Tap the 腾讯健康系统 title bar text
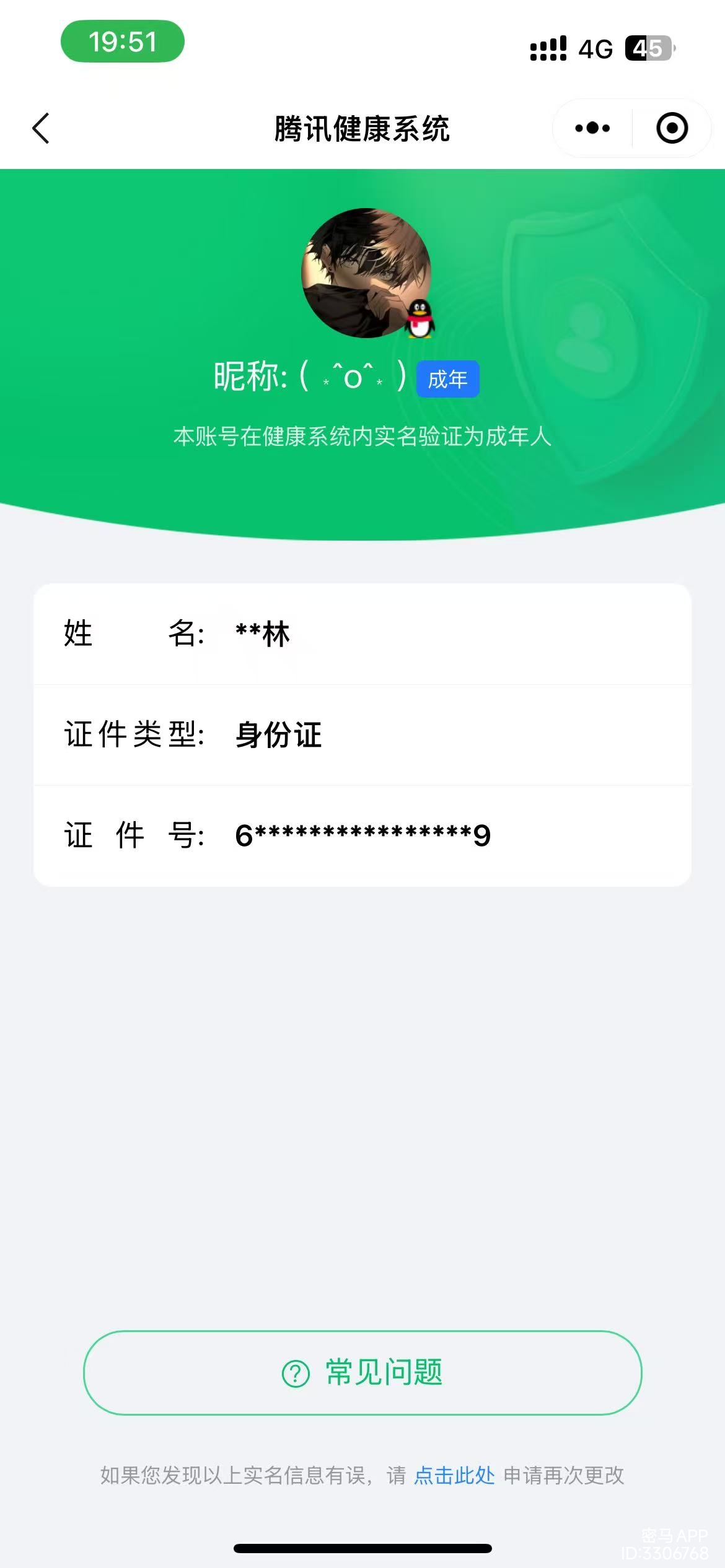This screenshot has width=725, height=1568. (x=362, y=128)
